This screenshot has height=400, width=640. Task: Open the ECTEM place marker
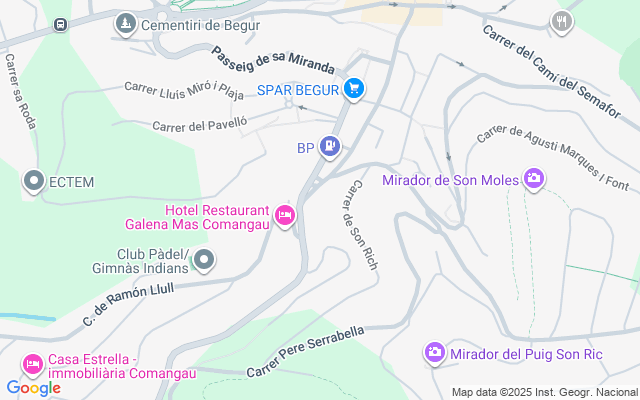click(x=34, y=181)
